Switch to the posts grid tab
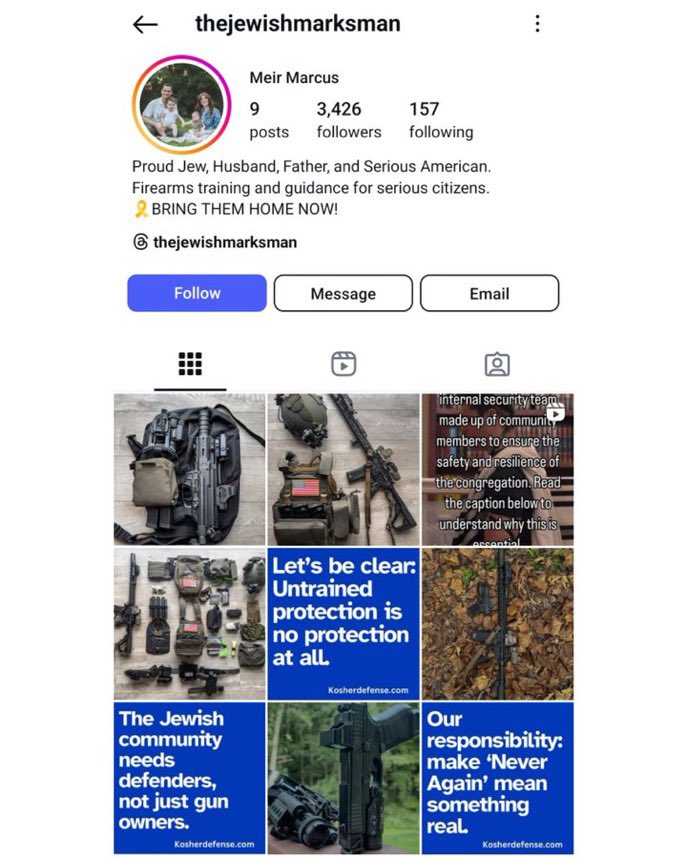The height and width of the screenshot is (859, 687). tap(190, 364)
